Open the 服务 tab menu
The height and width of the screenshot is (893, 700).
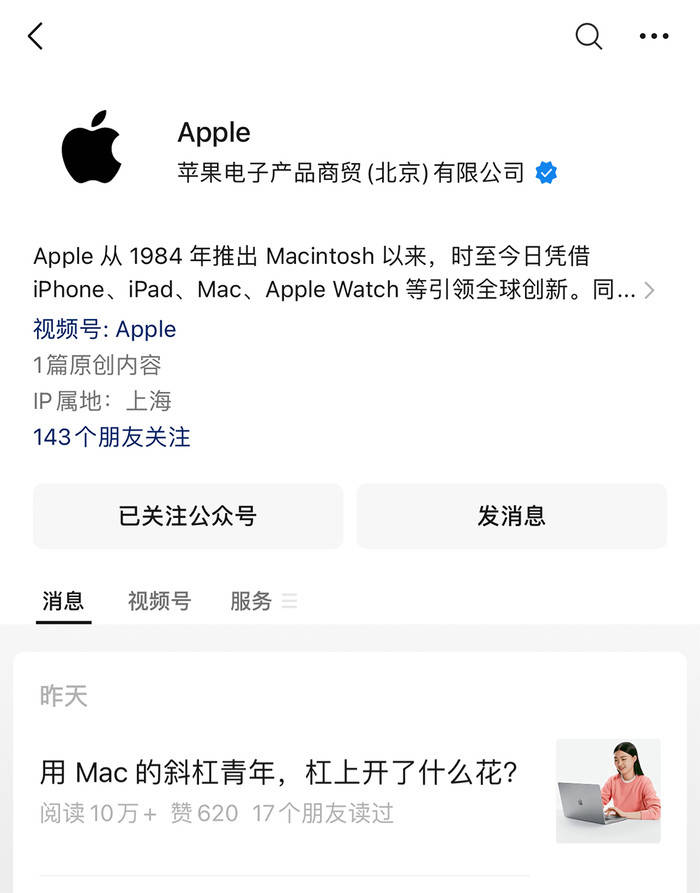pyautogui.click(x=264, y=601)
